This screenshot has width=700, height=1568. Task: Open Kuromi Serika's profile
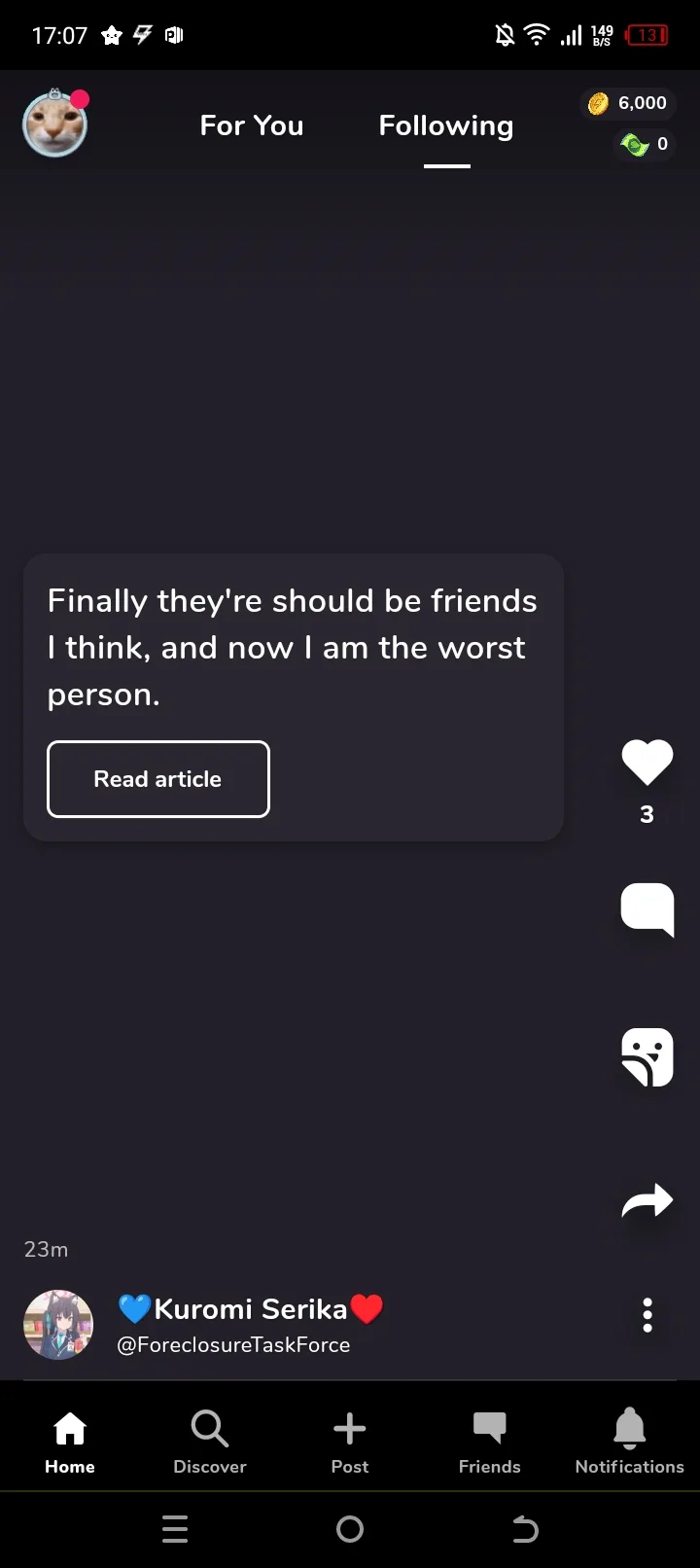58,1325
